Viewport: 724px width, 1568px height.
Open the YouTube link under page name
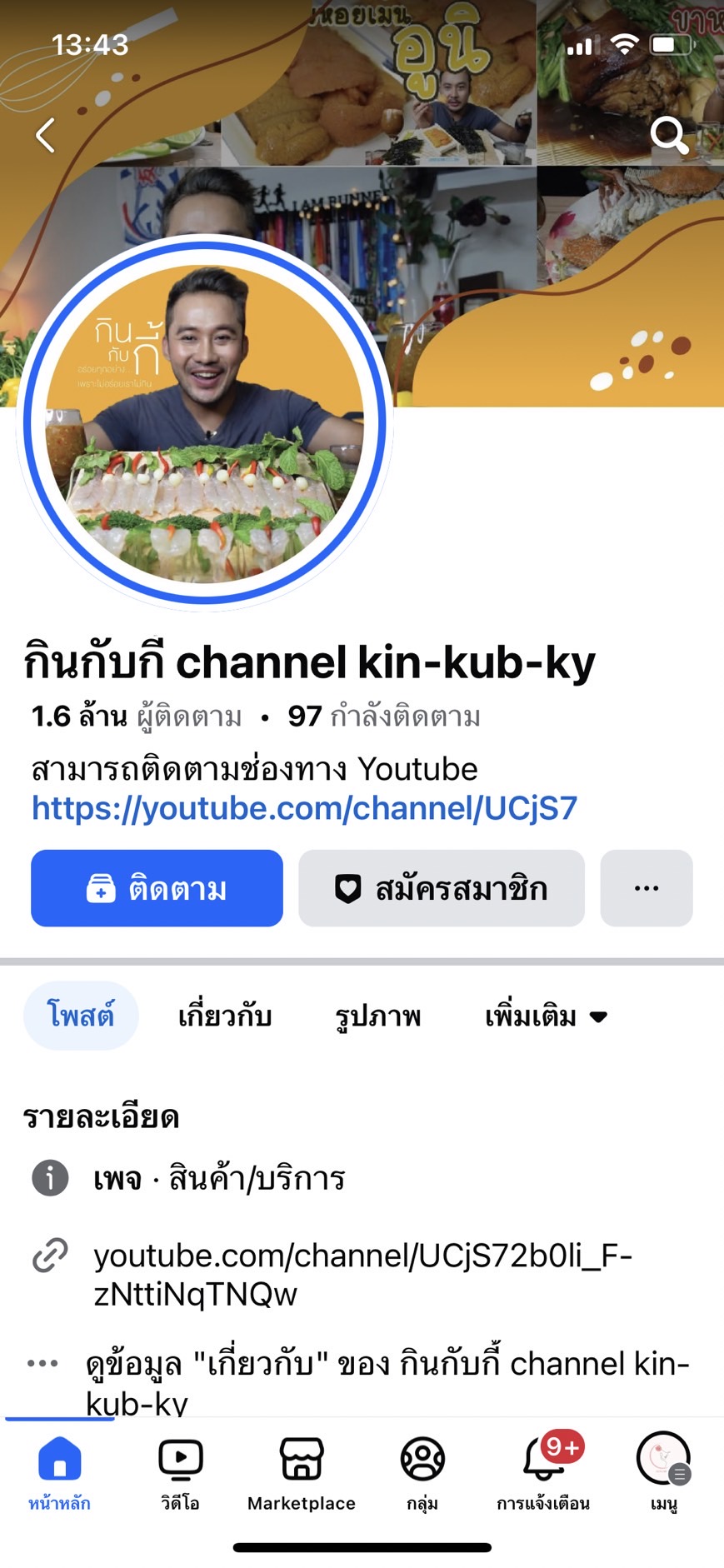pos(304,808)
